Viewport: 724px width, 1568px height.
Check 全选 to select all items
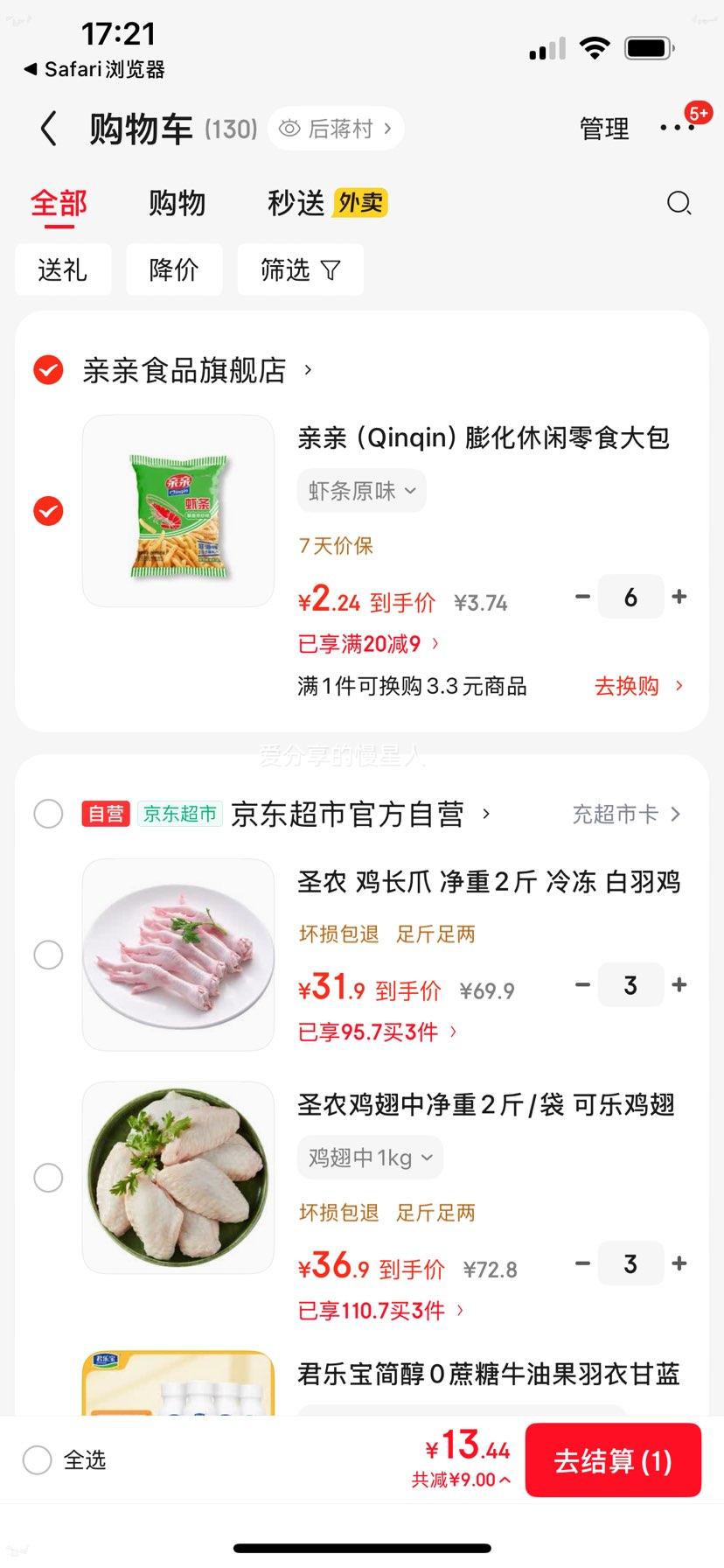[38, 1459]
